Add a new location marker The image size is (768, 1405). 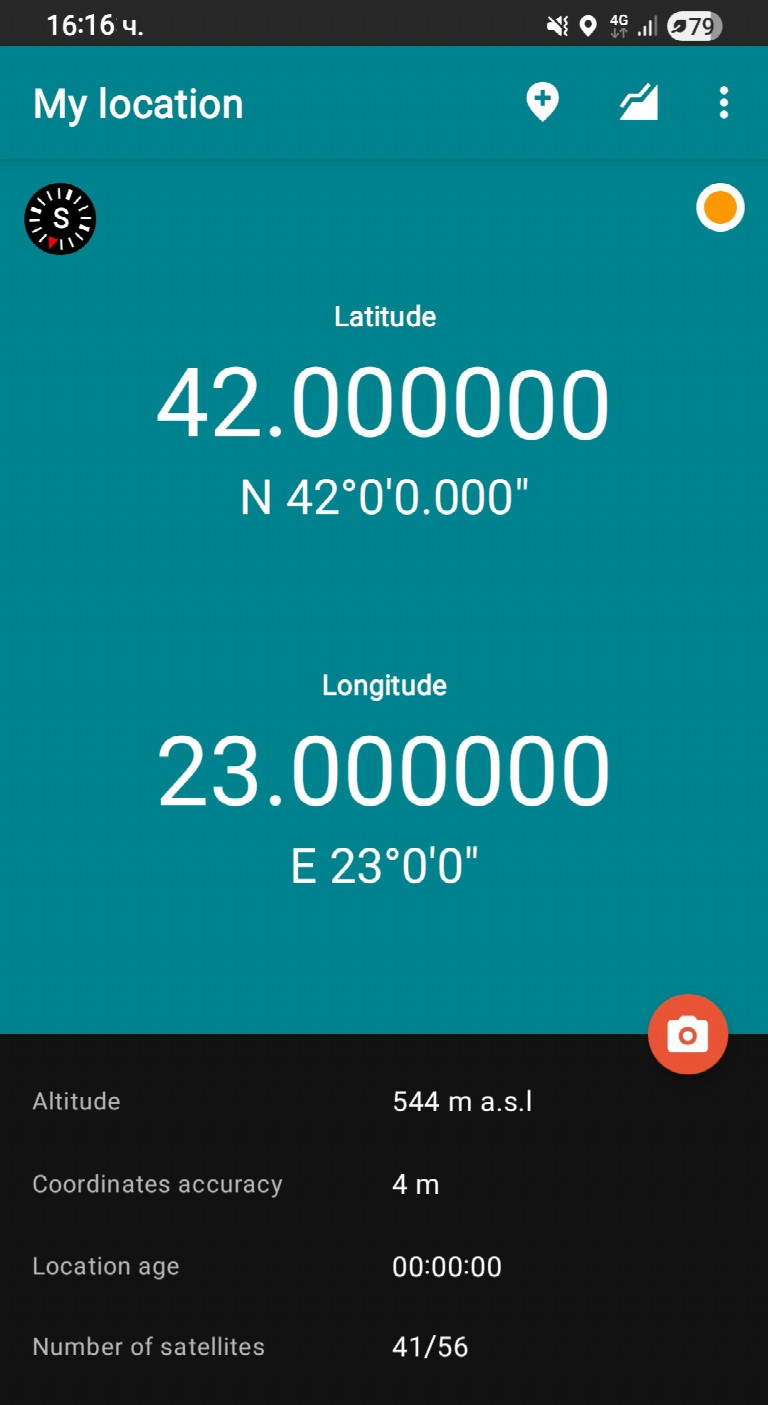tap(543, 103)
